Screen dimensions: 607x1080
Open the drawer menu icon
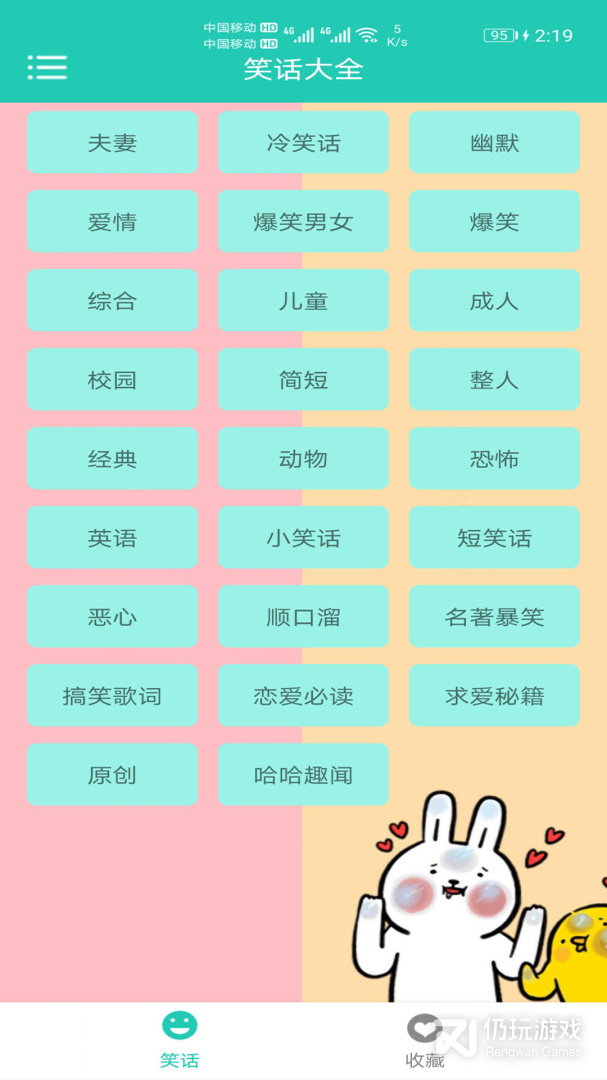pyautogui.click(x=47, y=67)
